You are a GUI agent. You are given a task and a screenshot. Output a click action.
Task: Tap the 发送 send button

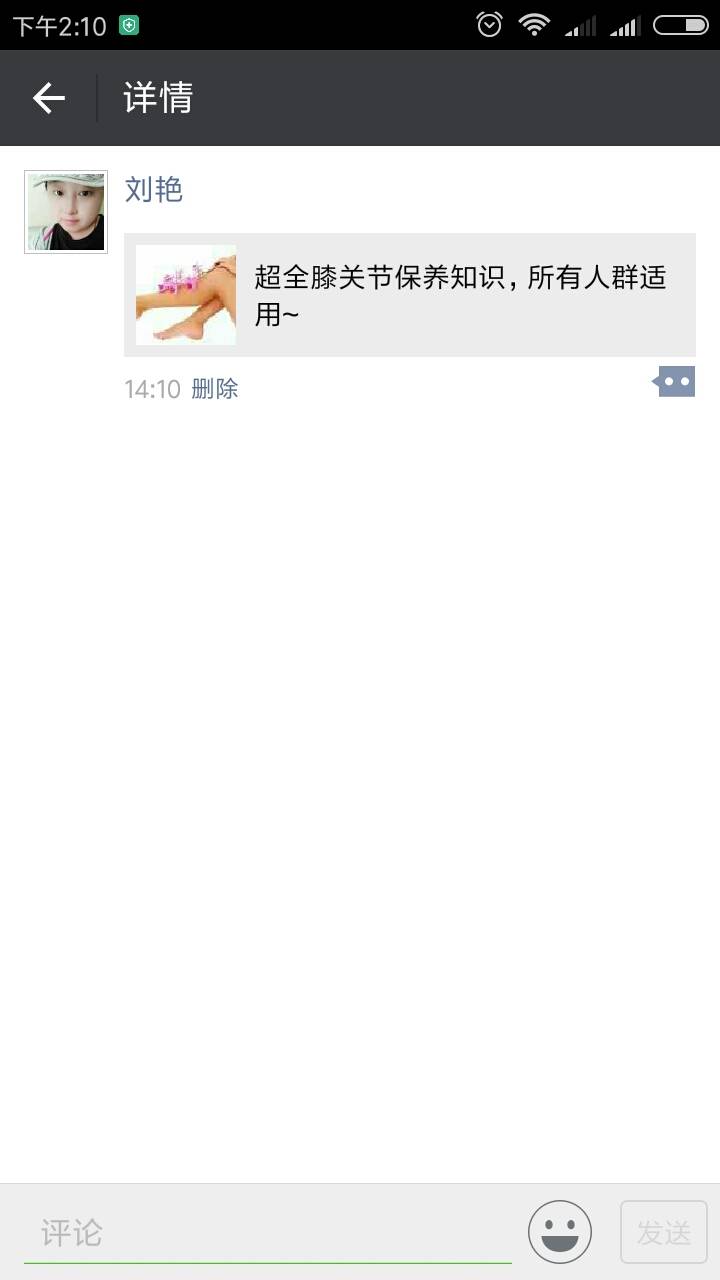pos(663,1232)
